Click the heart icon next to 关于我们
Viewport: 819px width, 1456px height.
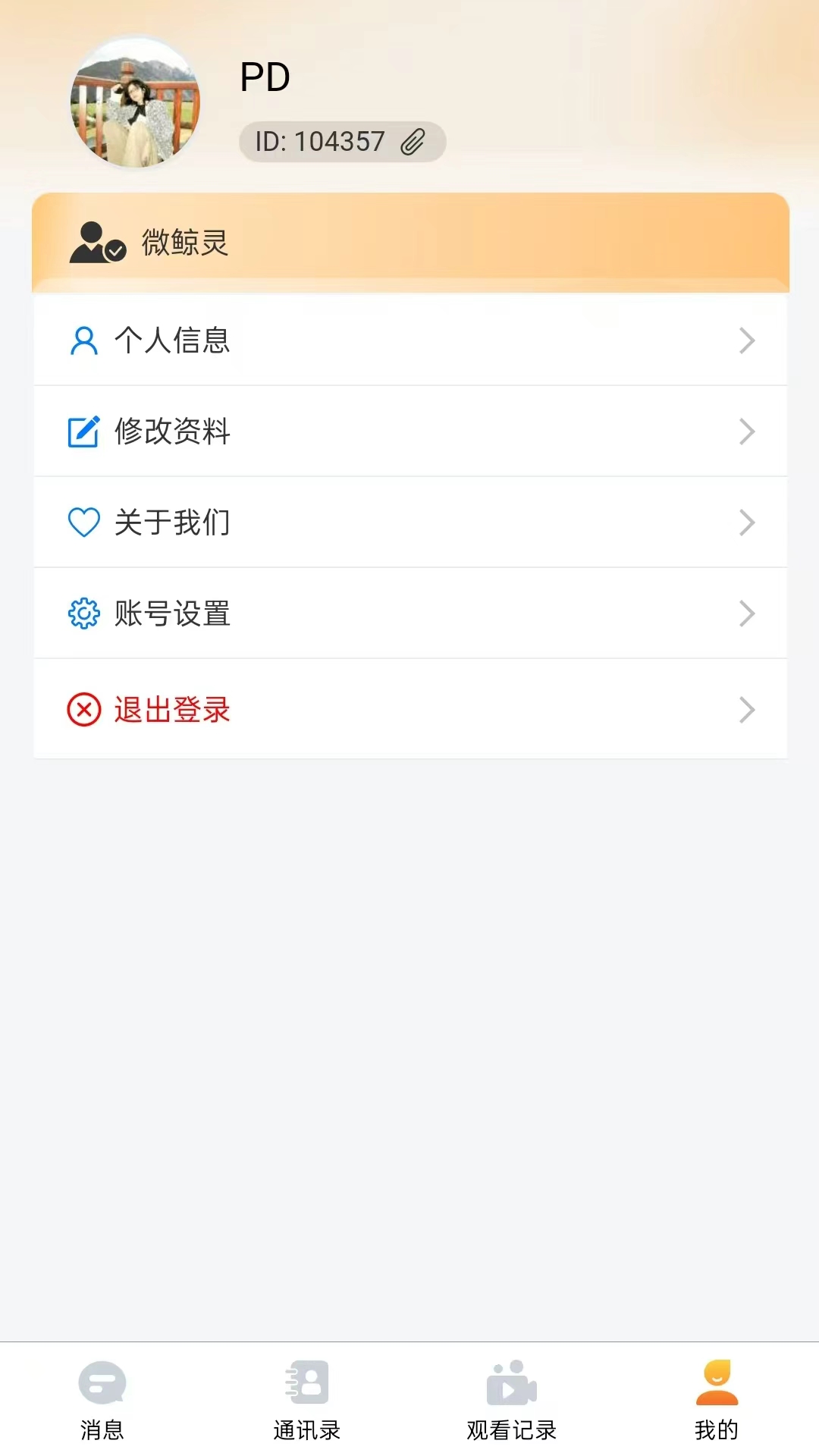[83, 522]
